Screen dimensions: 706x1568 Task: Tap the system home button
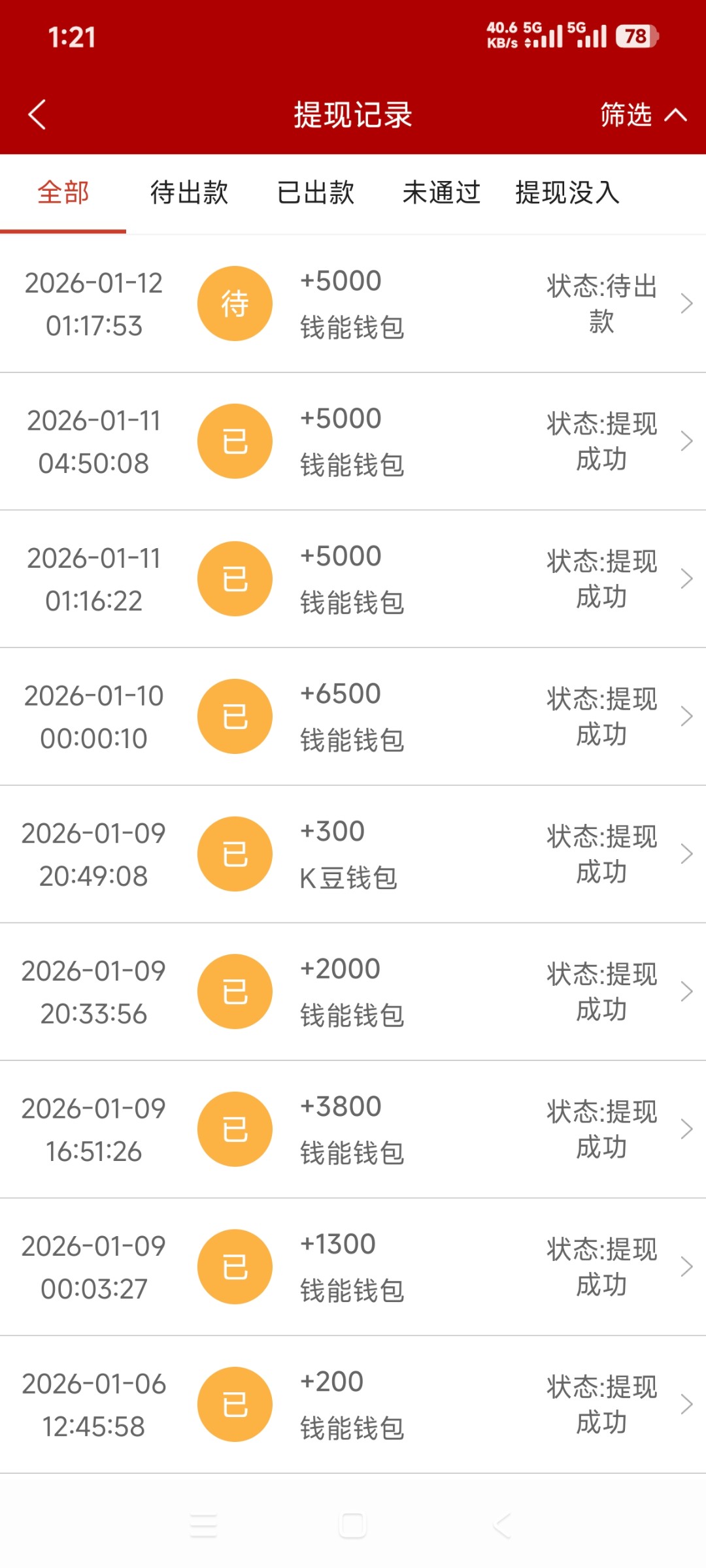pos(352,1526)
